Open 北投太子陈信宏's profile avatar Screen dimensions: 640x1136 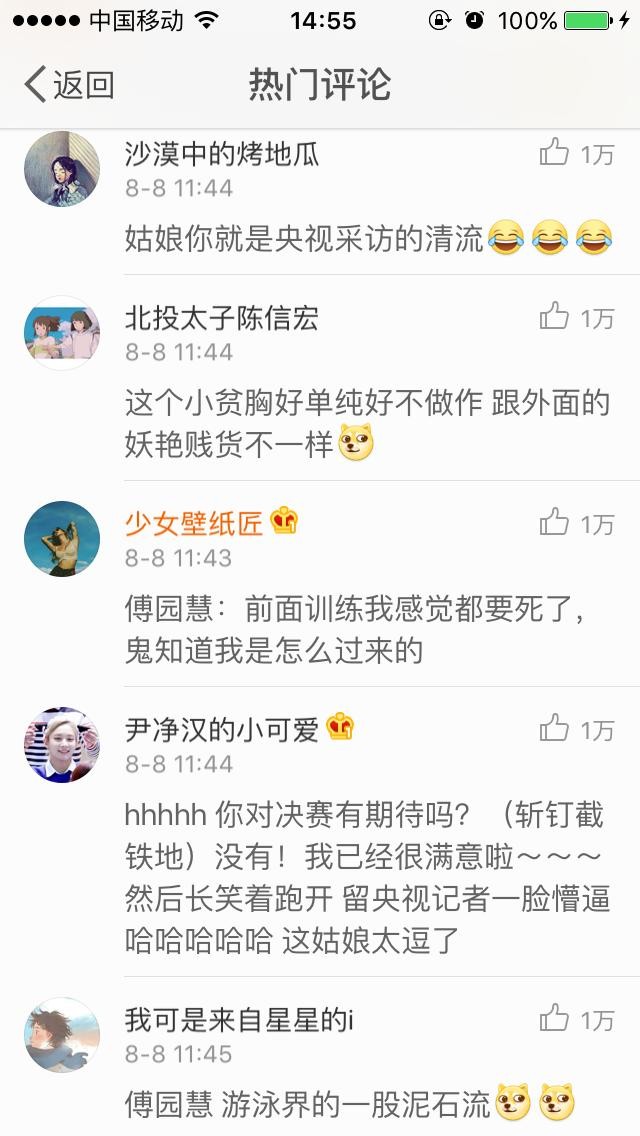(62, 333)
